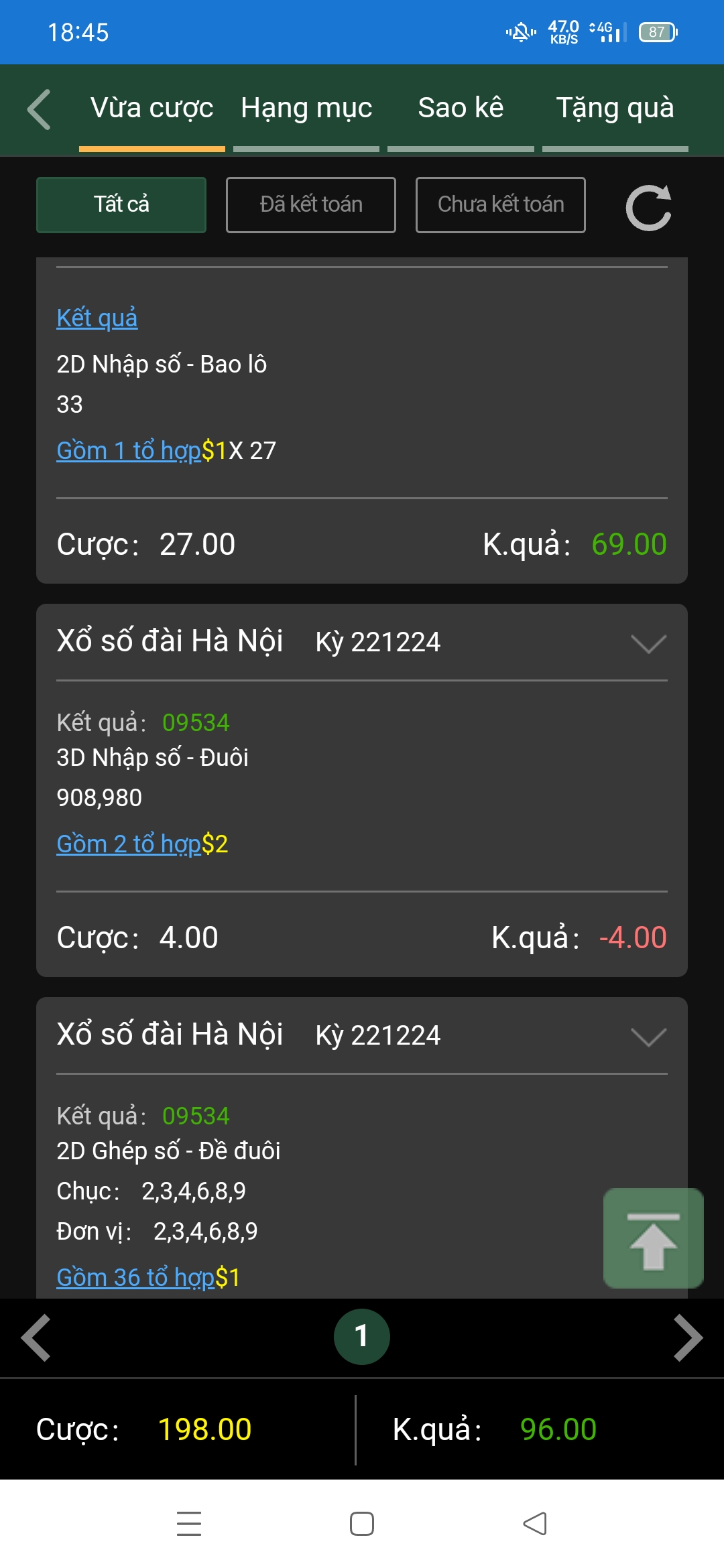
Task: Open the Sao kê tab
Action: point(461,109)
